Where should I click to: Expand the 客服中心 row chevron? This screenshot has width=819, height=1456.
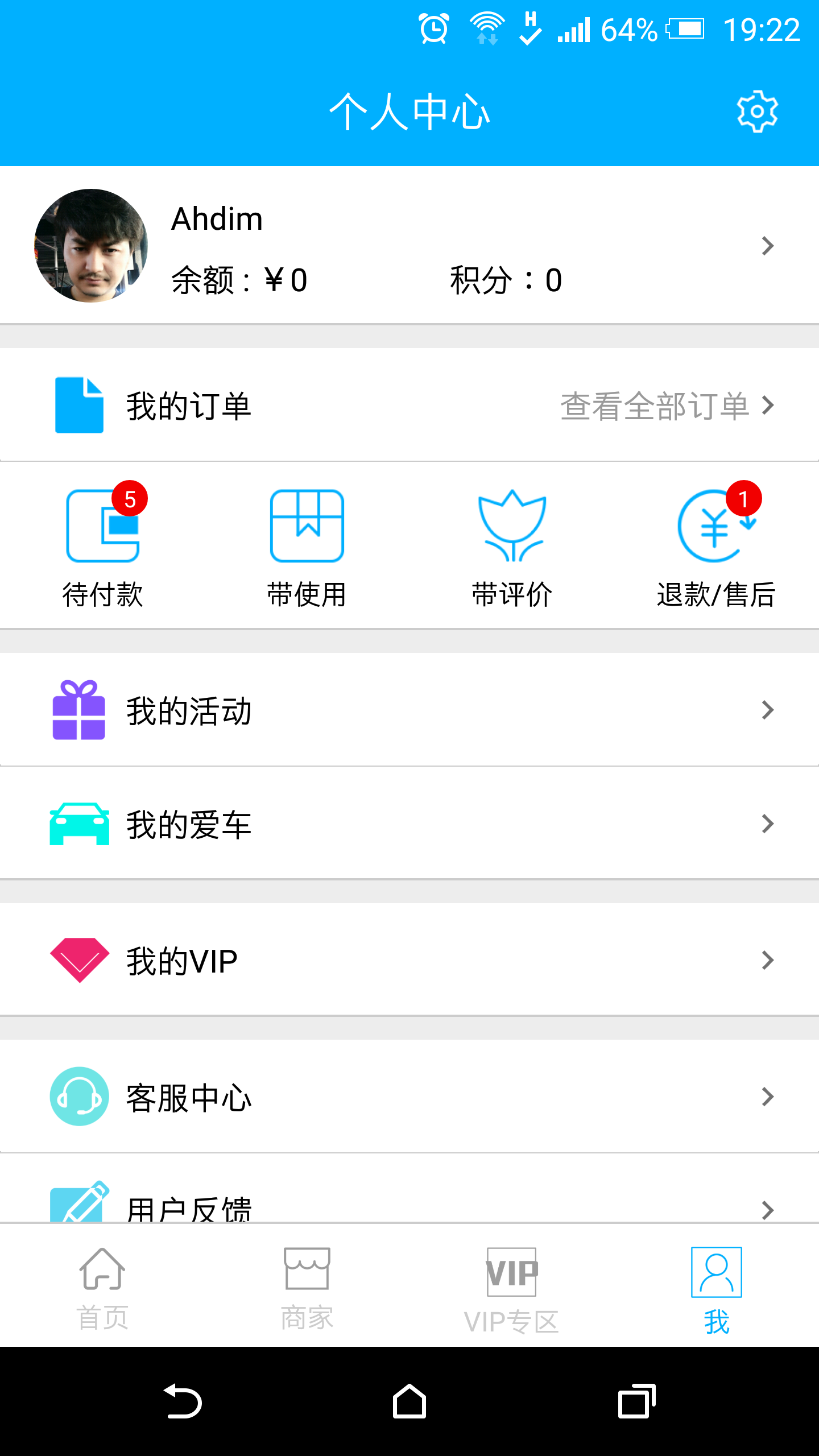[767, 1097]
